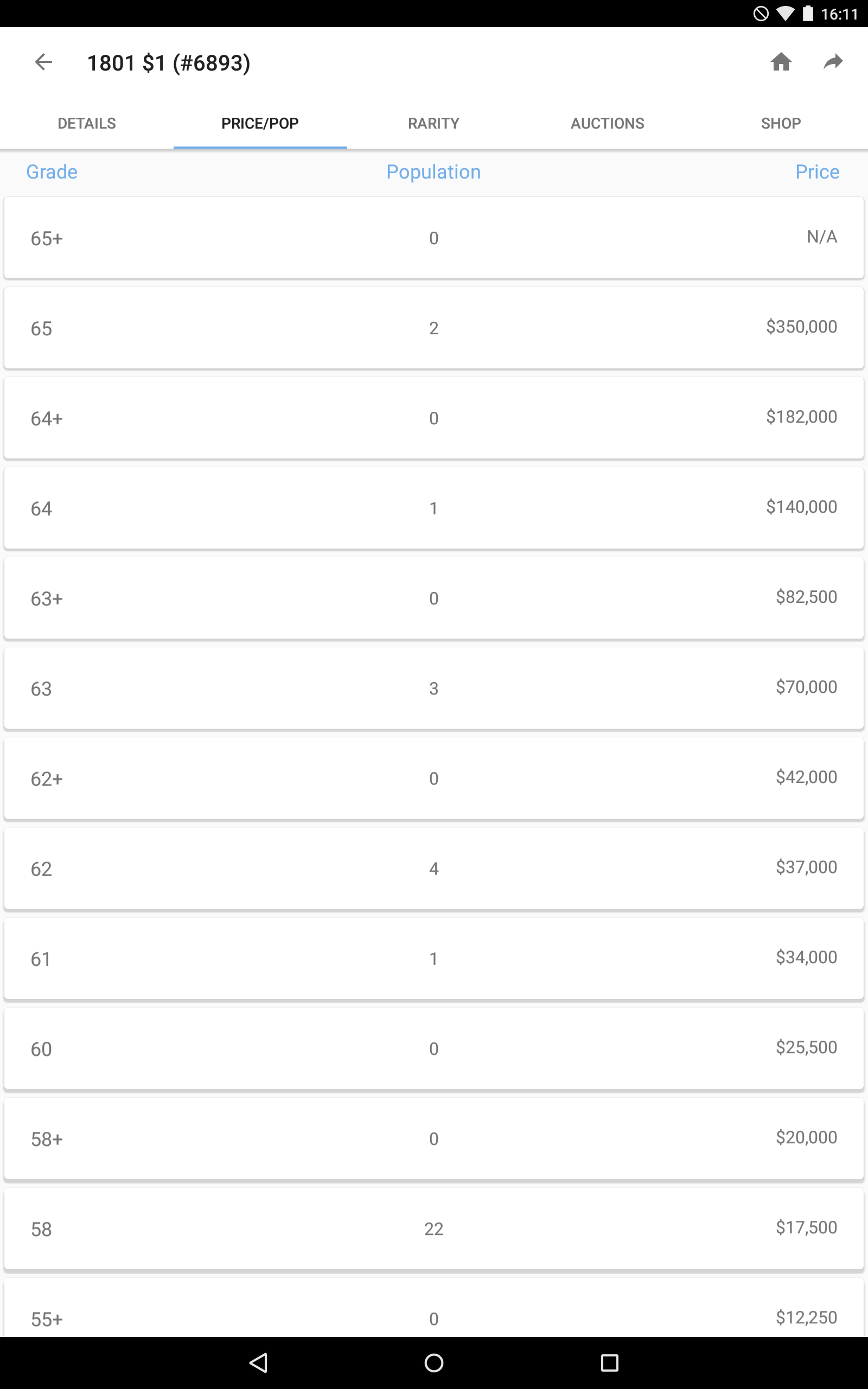Share this coin listing
Screen dimensions: 868x1389
pyautogui.click(x=833, y=61)
